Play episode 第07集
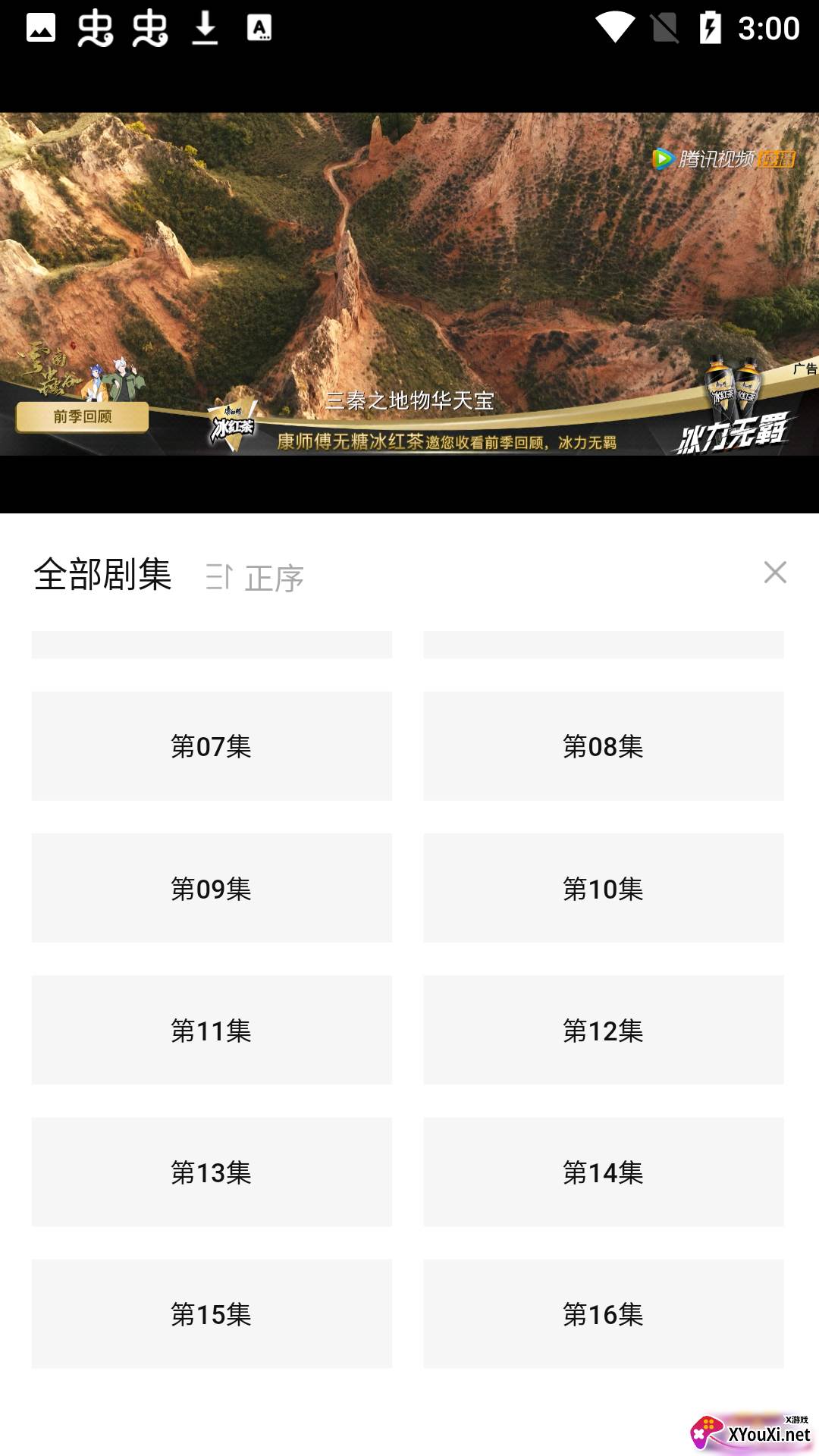This screenshot has width=819, height=1456. [212, 746]
